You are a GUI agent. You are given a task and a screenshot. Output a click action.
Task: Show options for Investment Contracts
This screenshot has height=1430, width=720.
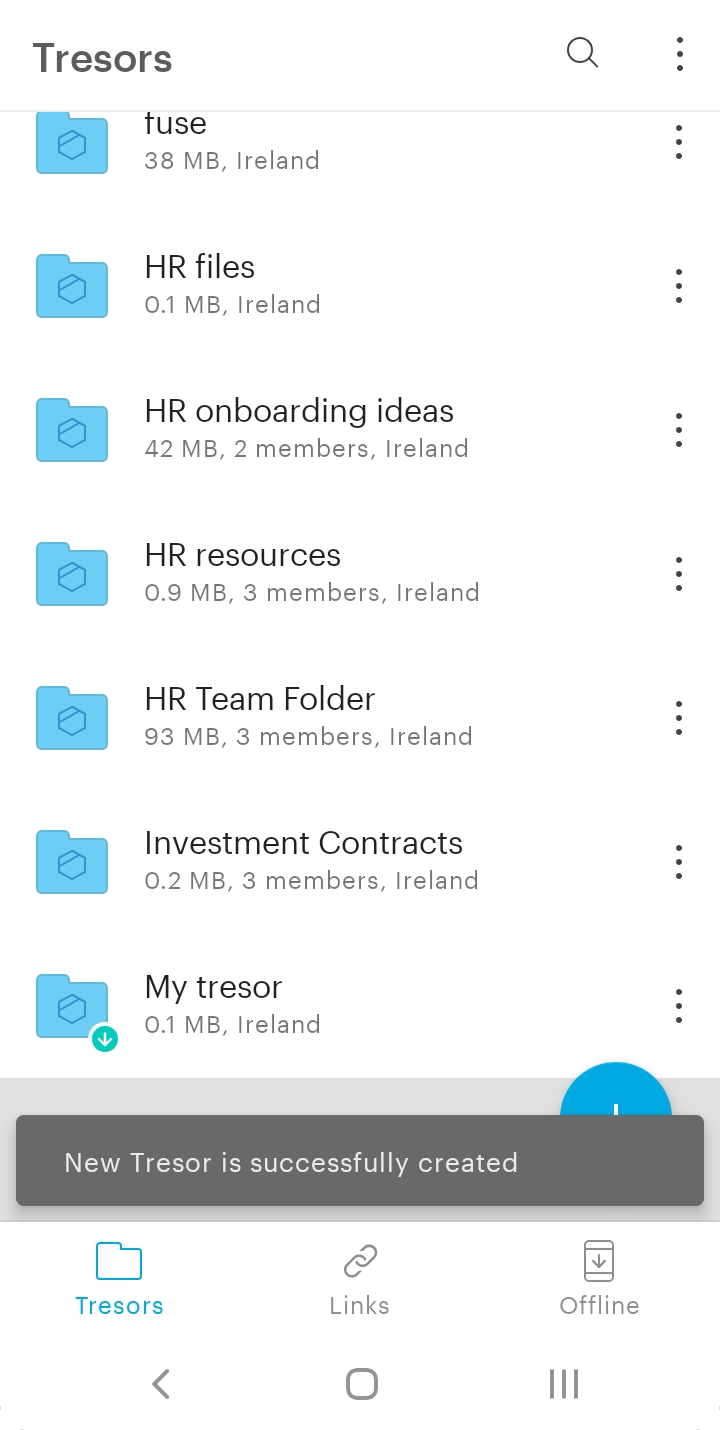(x=679, y=862)
